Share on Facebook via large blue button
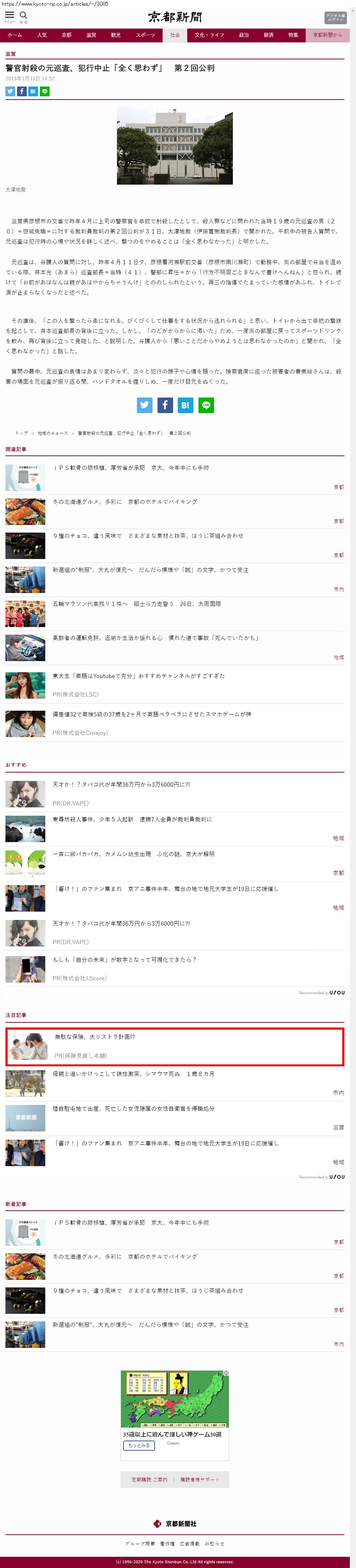The image size is (356, 1568). 165,405
